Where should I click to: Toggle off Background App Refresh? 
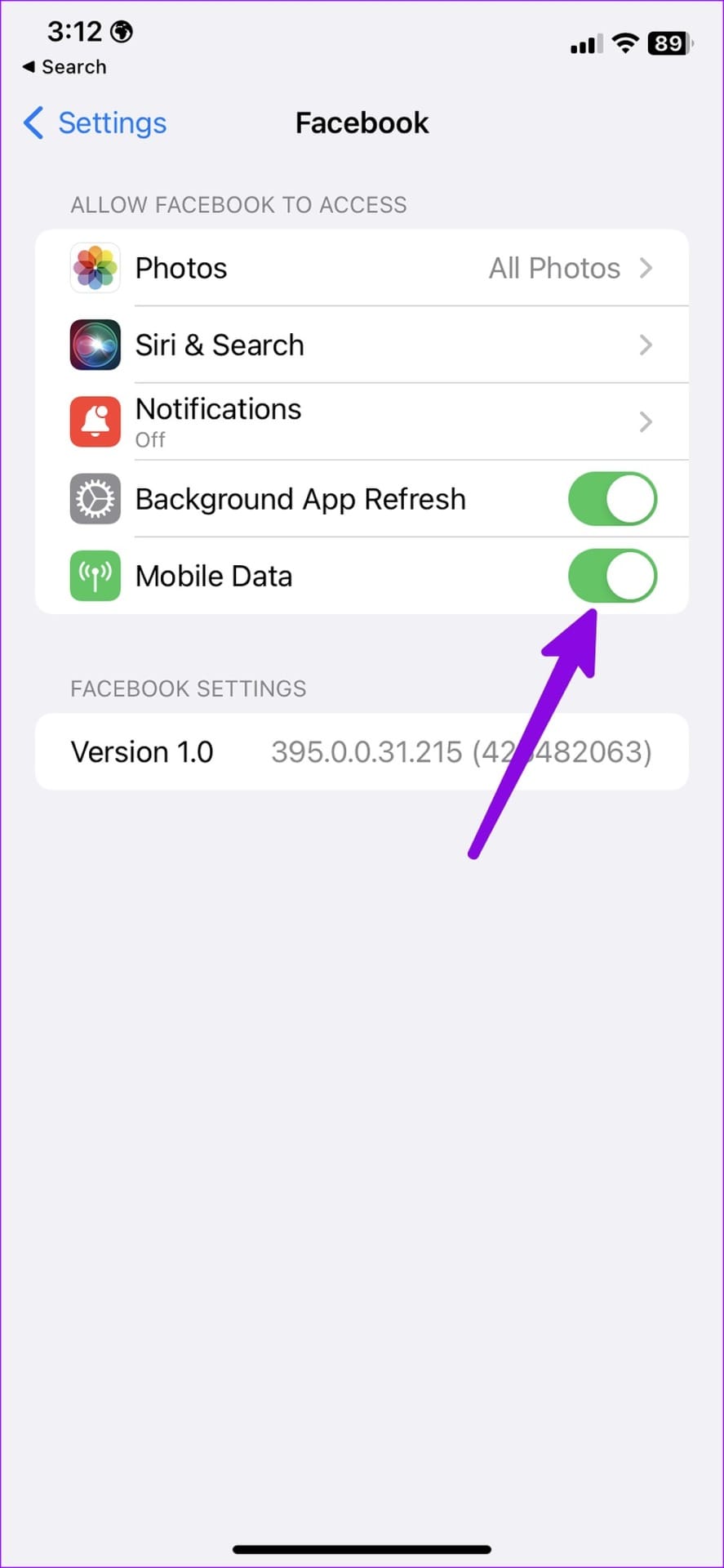tap(612, 499)
